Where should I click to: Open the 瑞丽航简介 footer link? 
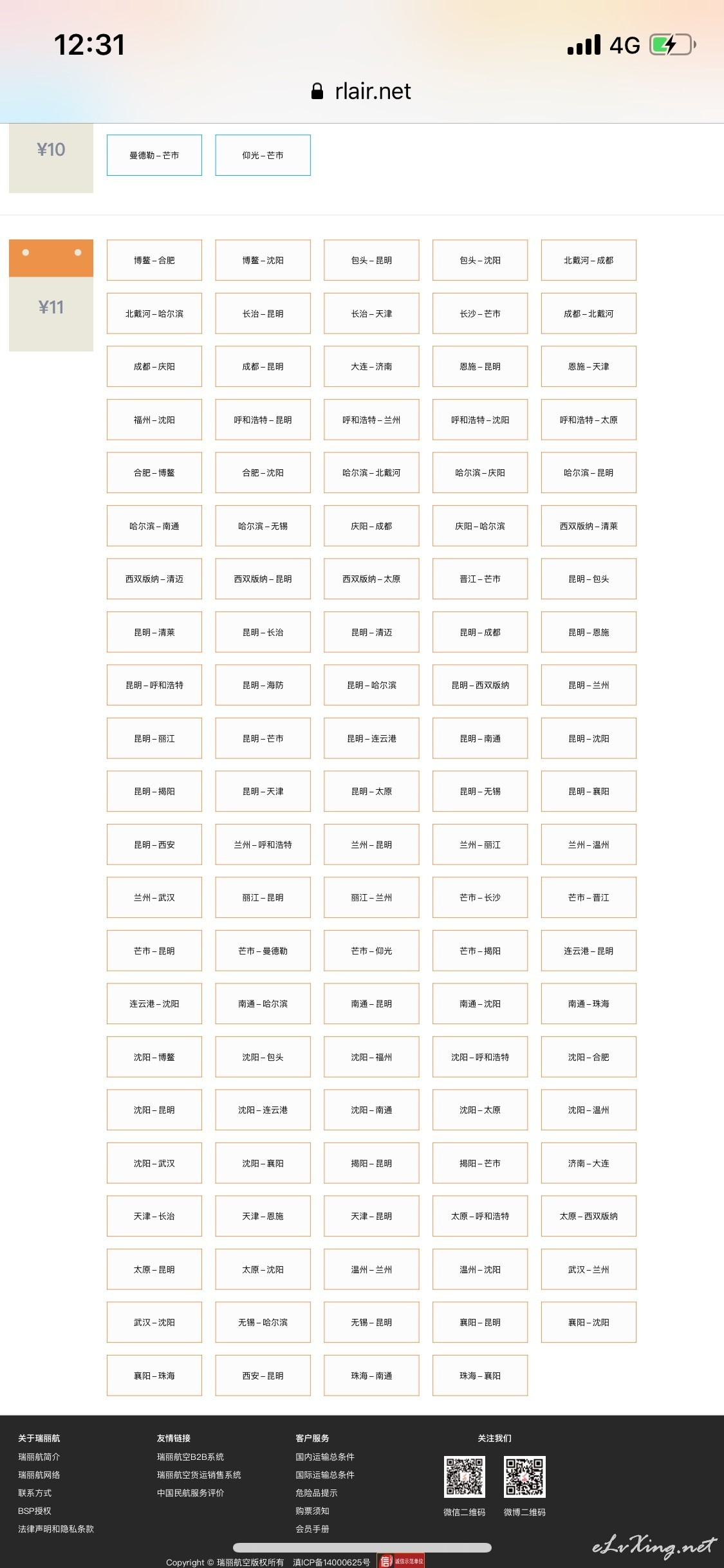click(39, 1457)
